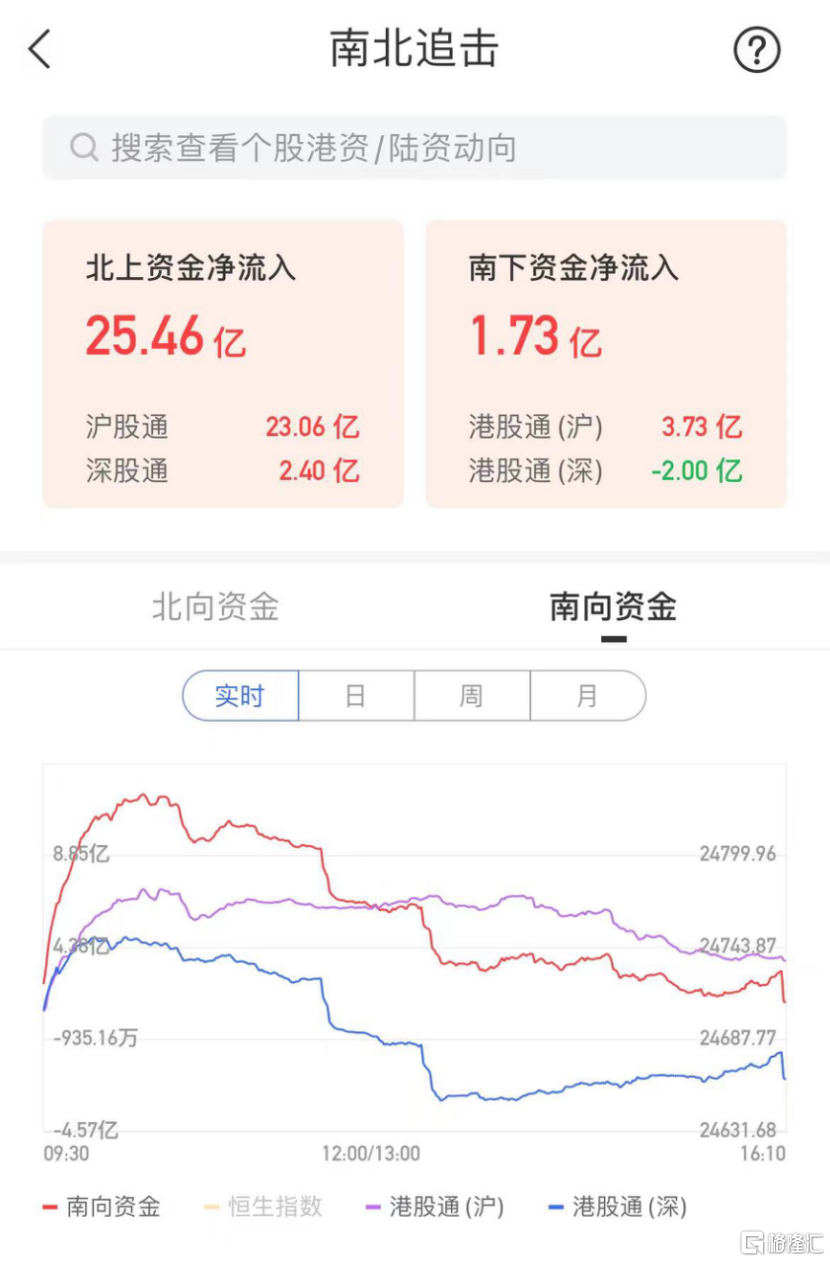Open the help question mark icon
The height and width of the screenshot is (1262, 830).
757,49
